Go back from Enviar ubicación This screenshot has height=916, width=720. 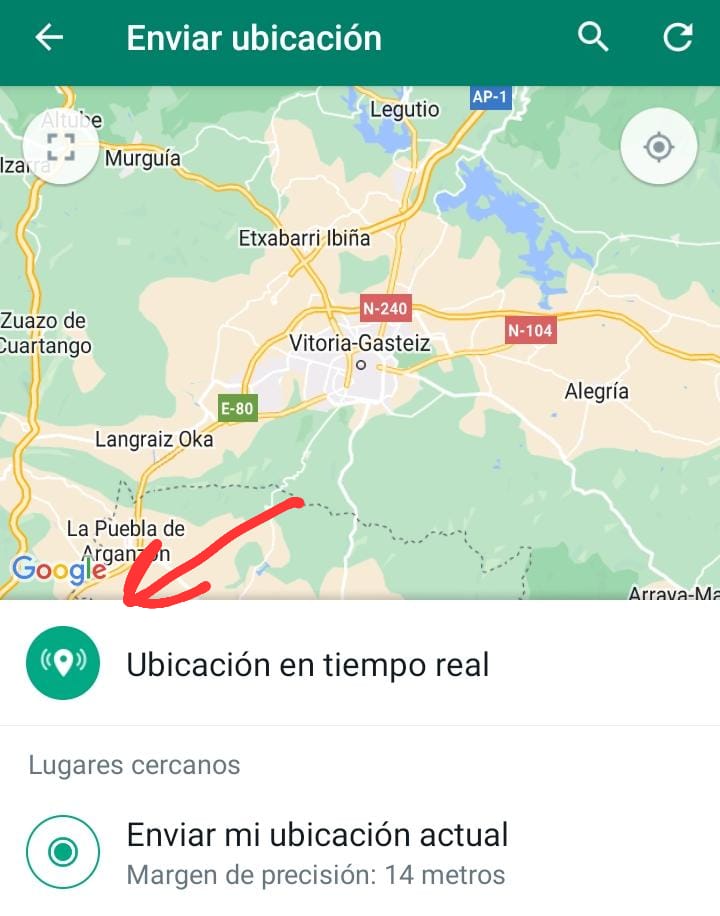pyautogui.click(x=48, y=38)
